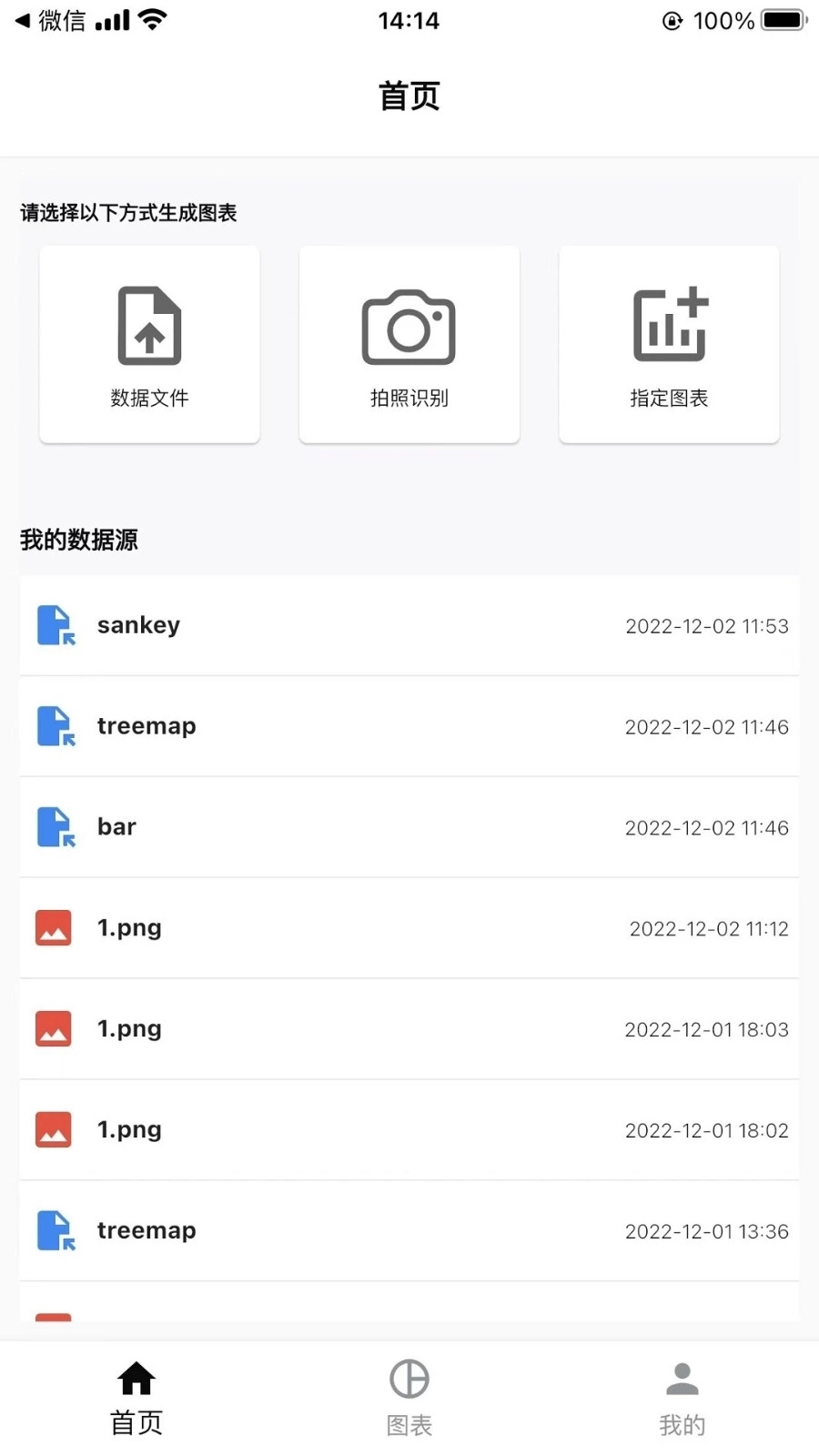Tap the 首页 page title
Image resolution: width=819 pixels, height=1456 pixels.
409,96
